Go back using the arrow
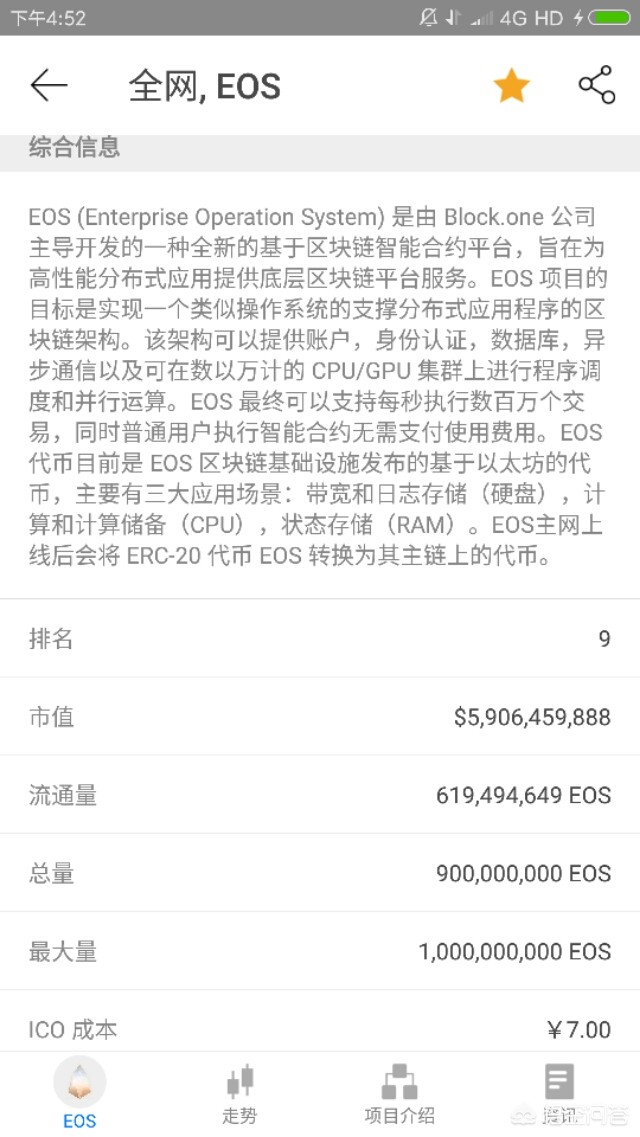This screenshot has height=1137, width=640. 48,86
